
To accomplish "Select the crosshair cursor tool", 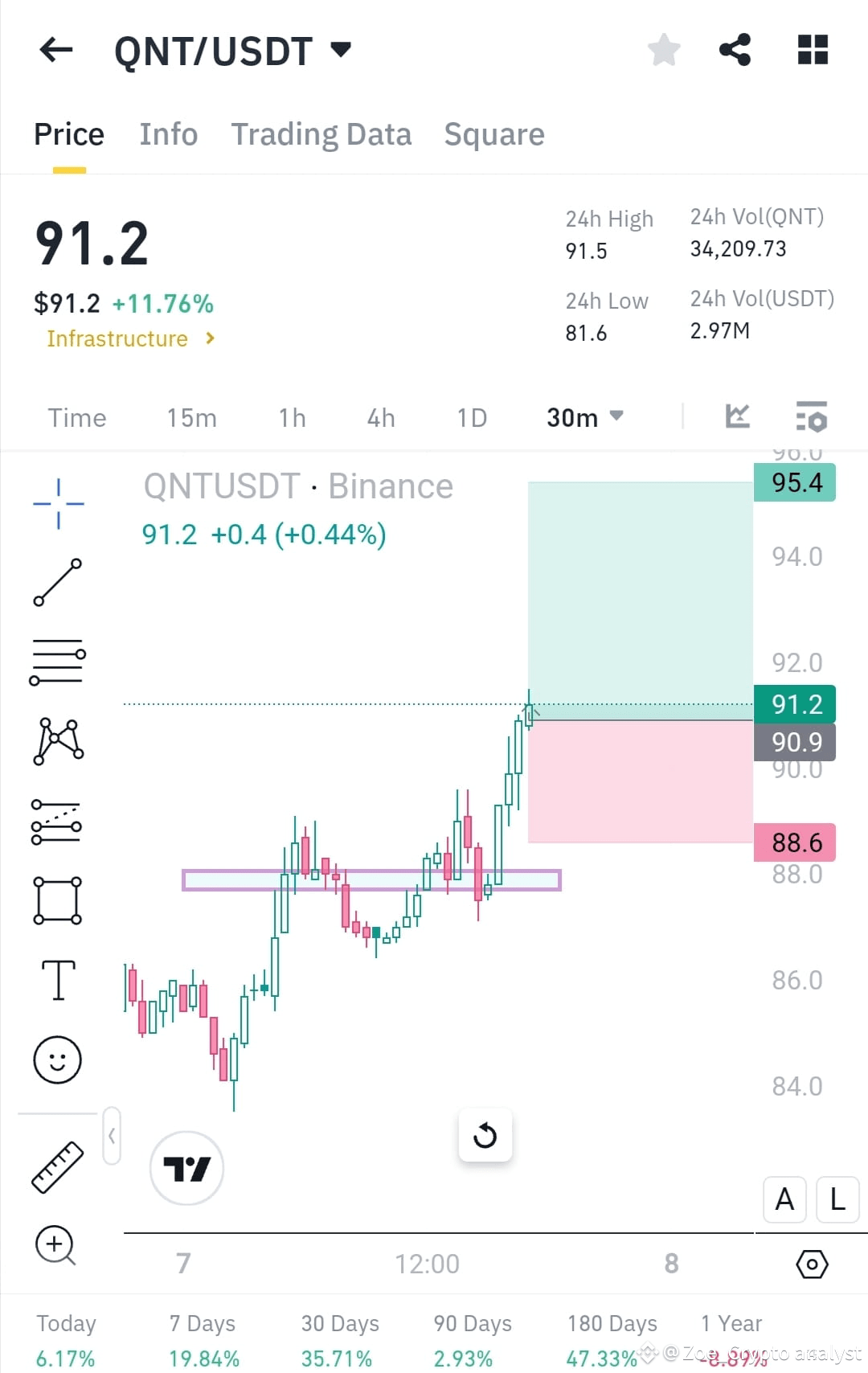I will tap(57, 503).
